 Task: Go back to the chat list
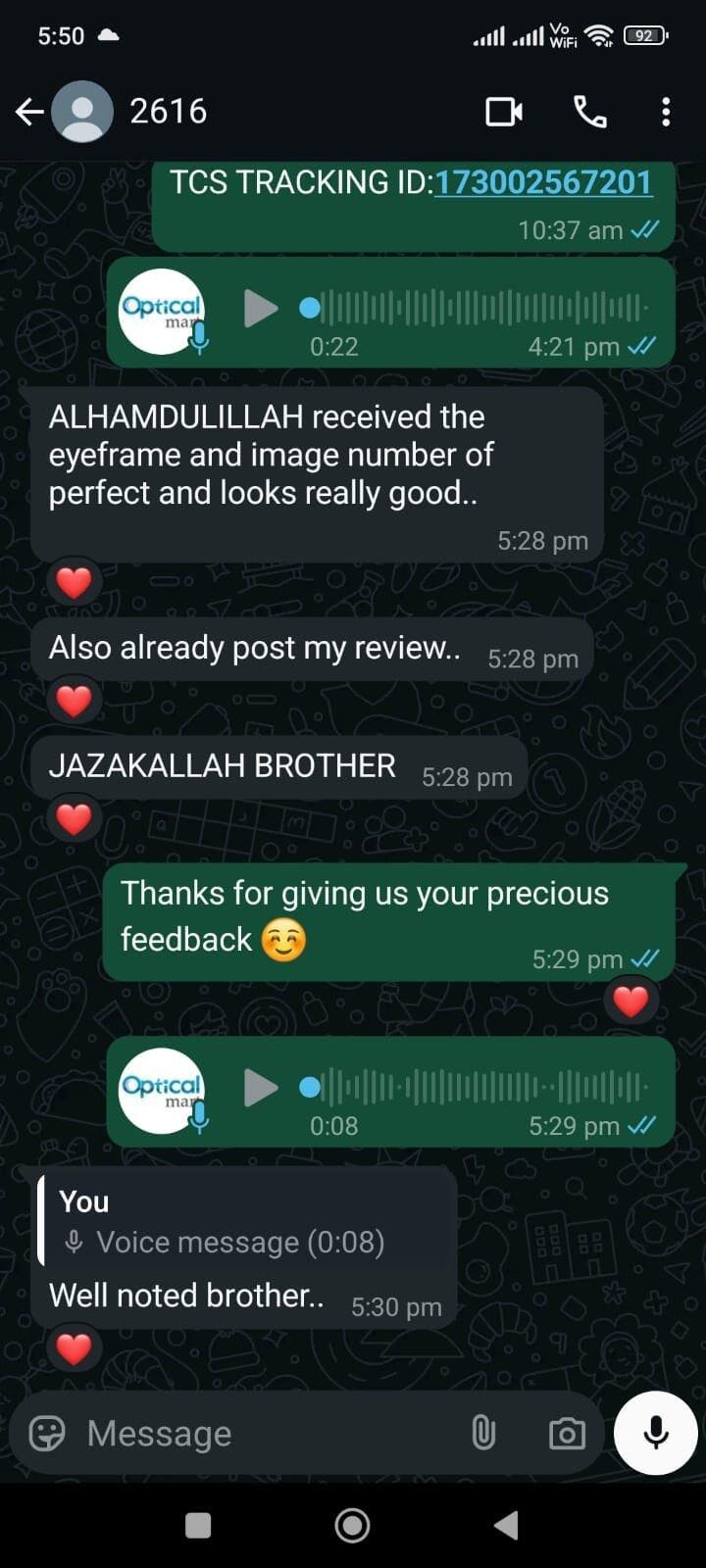point(29,112)
